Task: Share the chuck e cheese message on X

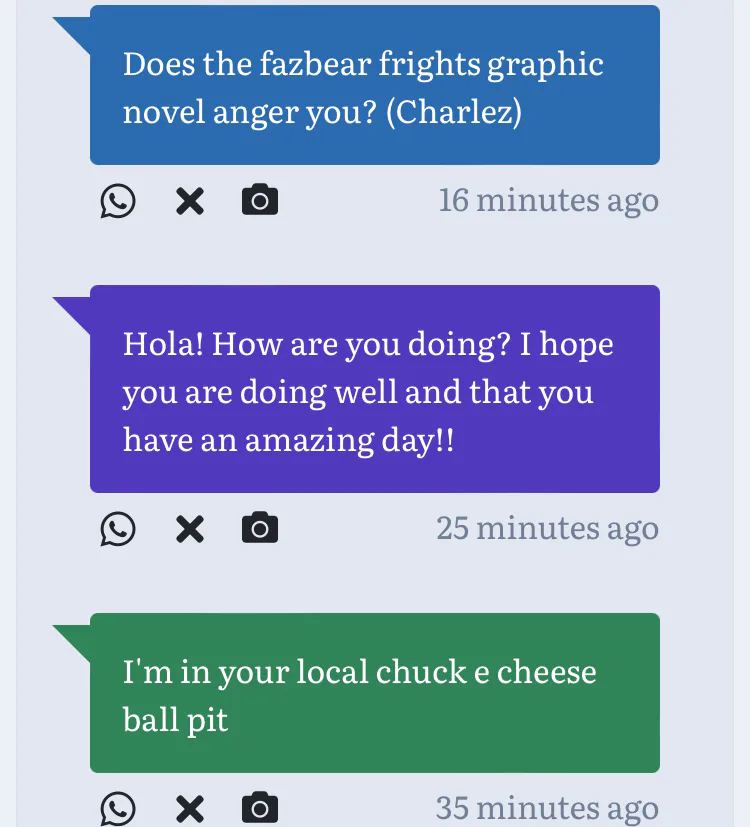Action: (190, 809)
